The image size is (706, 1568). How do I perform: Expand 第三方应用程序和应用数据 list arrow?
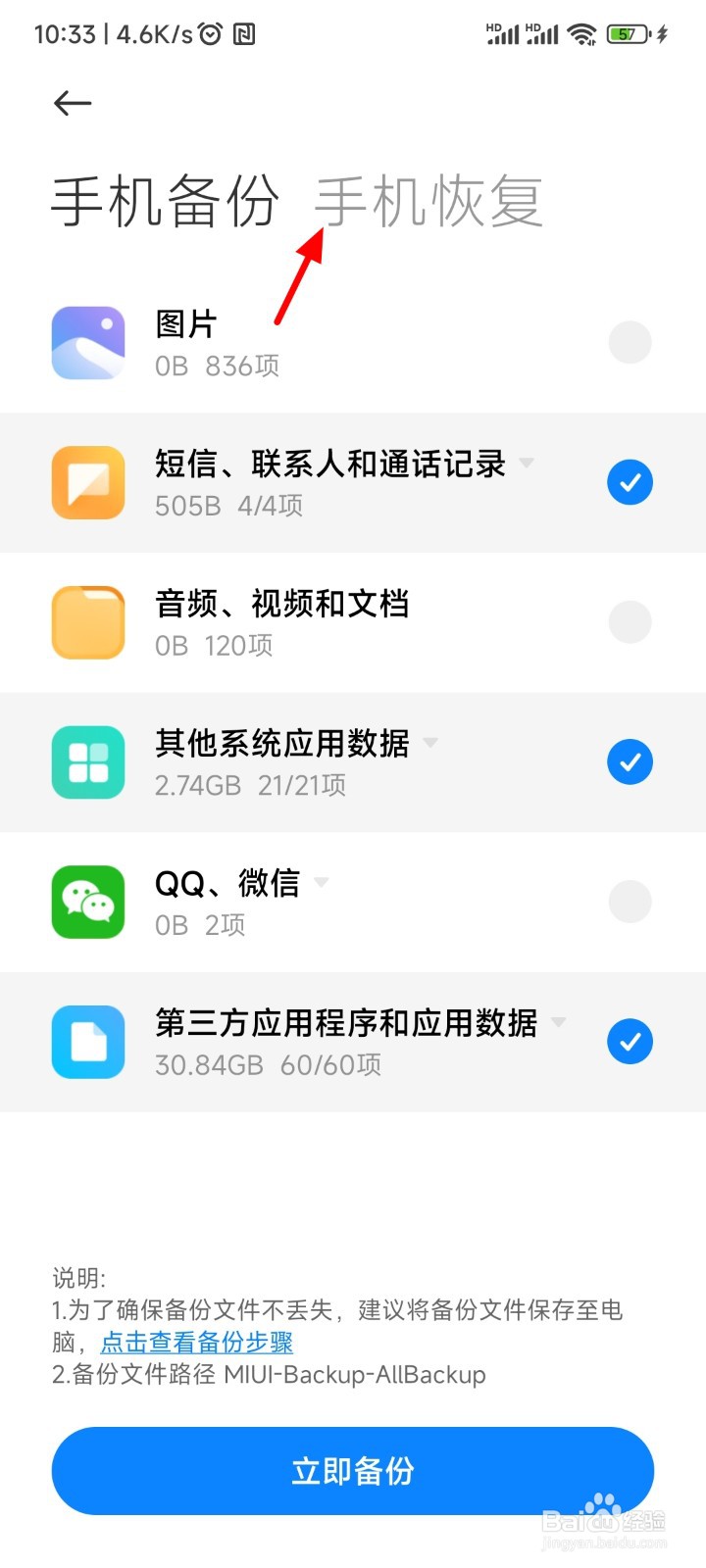tap(558, 1022)
